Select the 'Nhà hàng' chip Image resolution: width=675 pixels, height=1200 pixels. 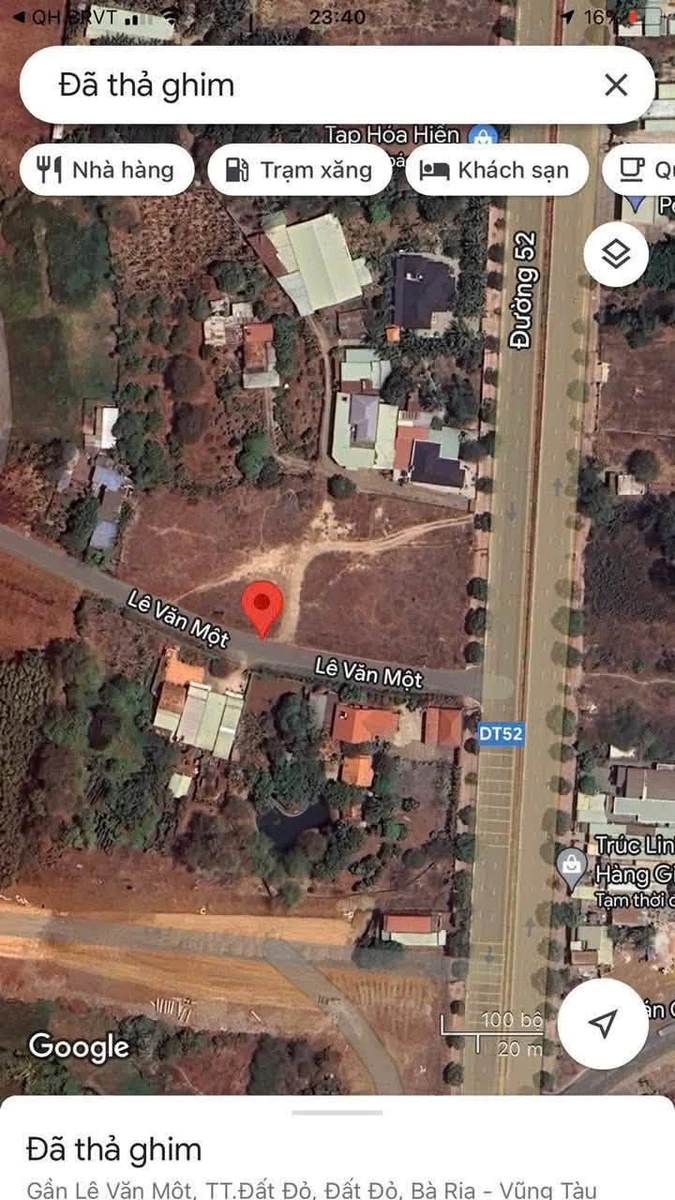tap(107, 170)
